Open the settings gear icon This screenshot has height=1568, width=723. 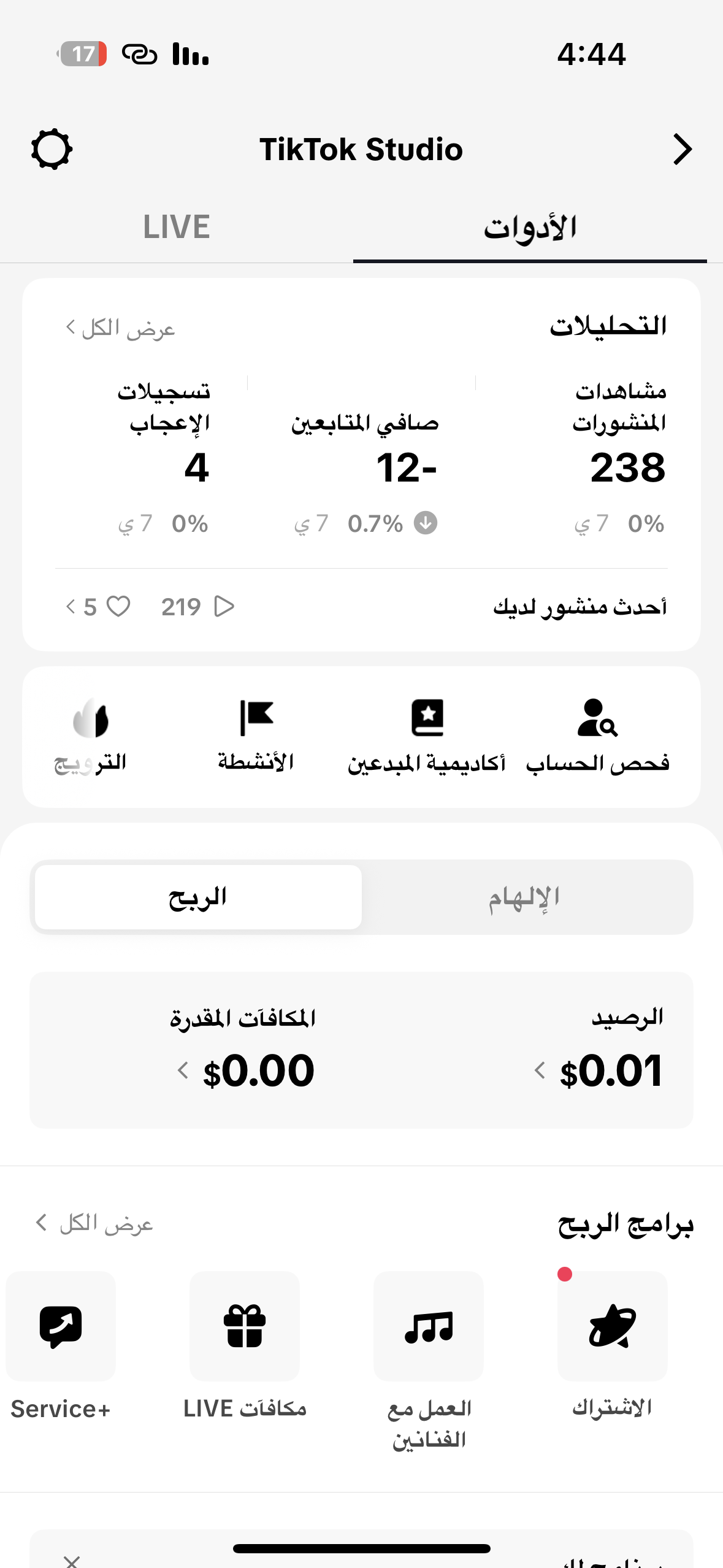point(52,149)
